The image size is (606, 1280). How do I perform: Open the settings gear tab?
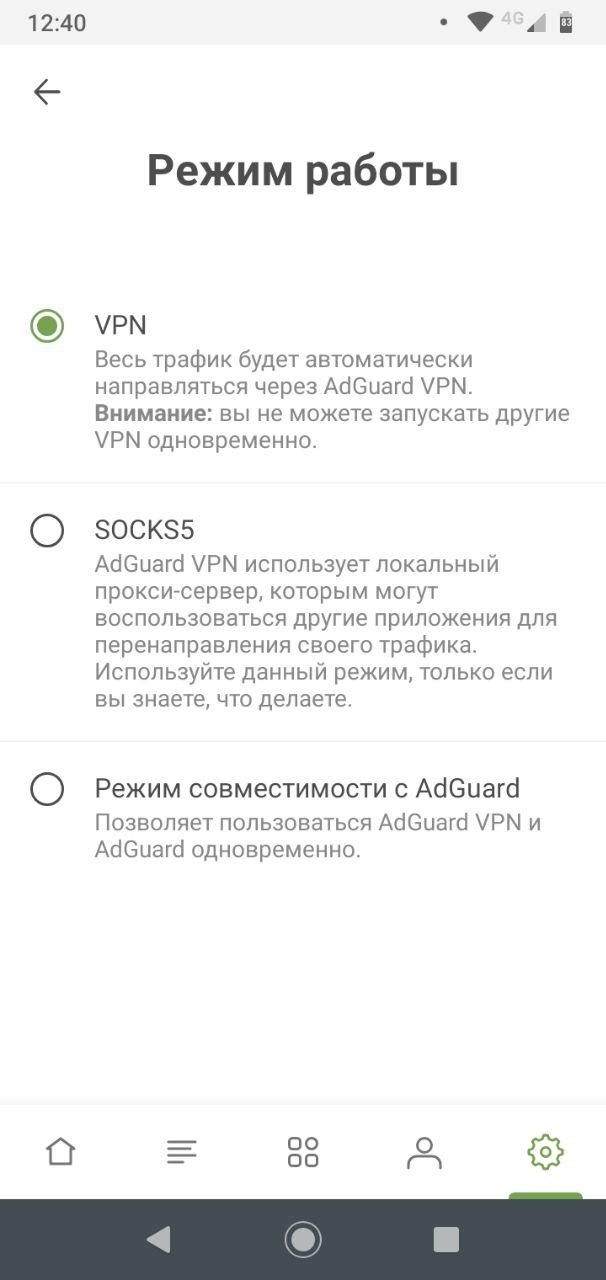[x=545, y=1152]
